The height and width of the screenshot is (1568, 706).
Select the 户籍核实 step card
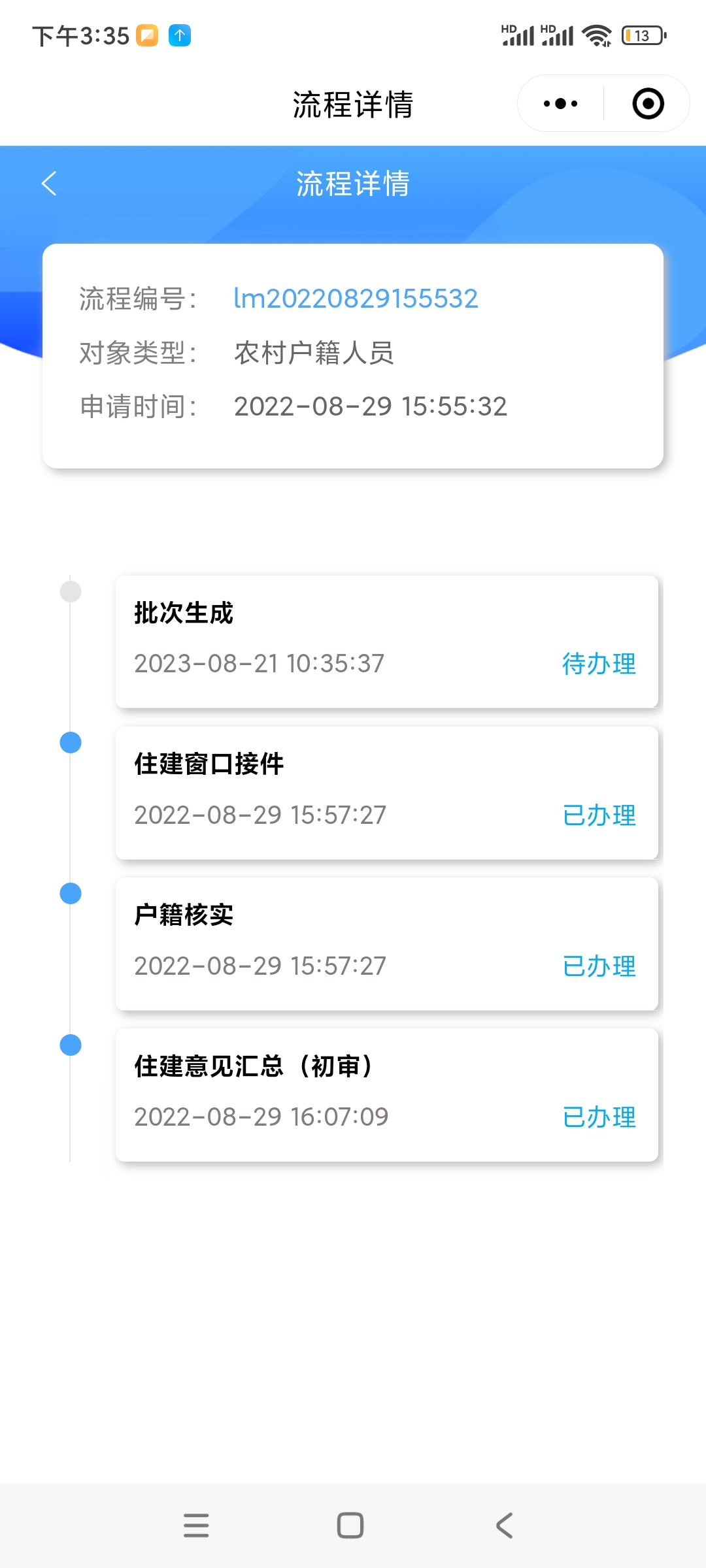(x=386, y=943)
